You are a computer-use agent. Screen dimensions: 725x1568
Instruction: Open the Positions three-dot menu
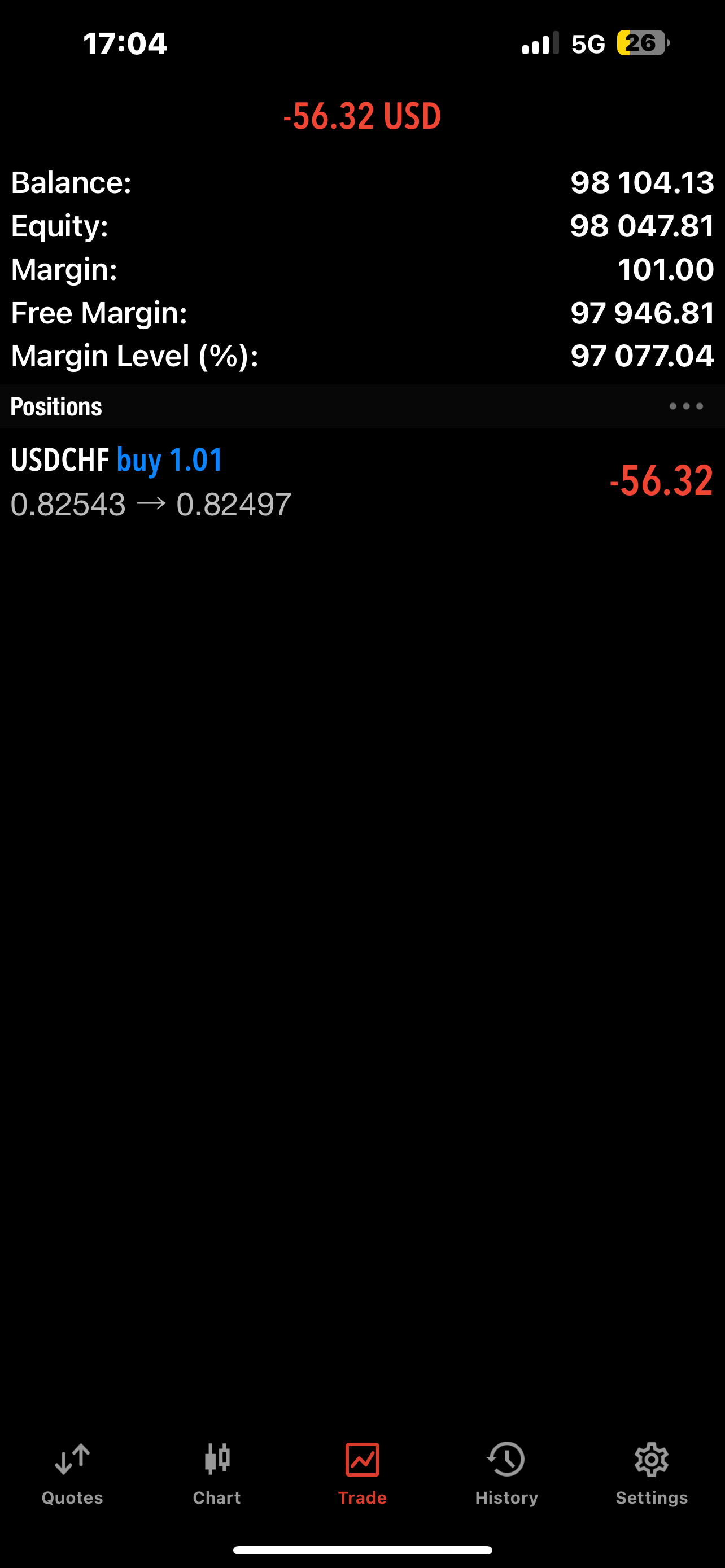tap(685, 406)
